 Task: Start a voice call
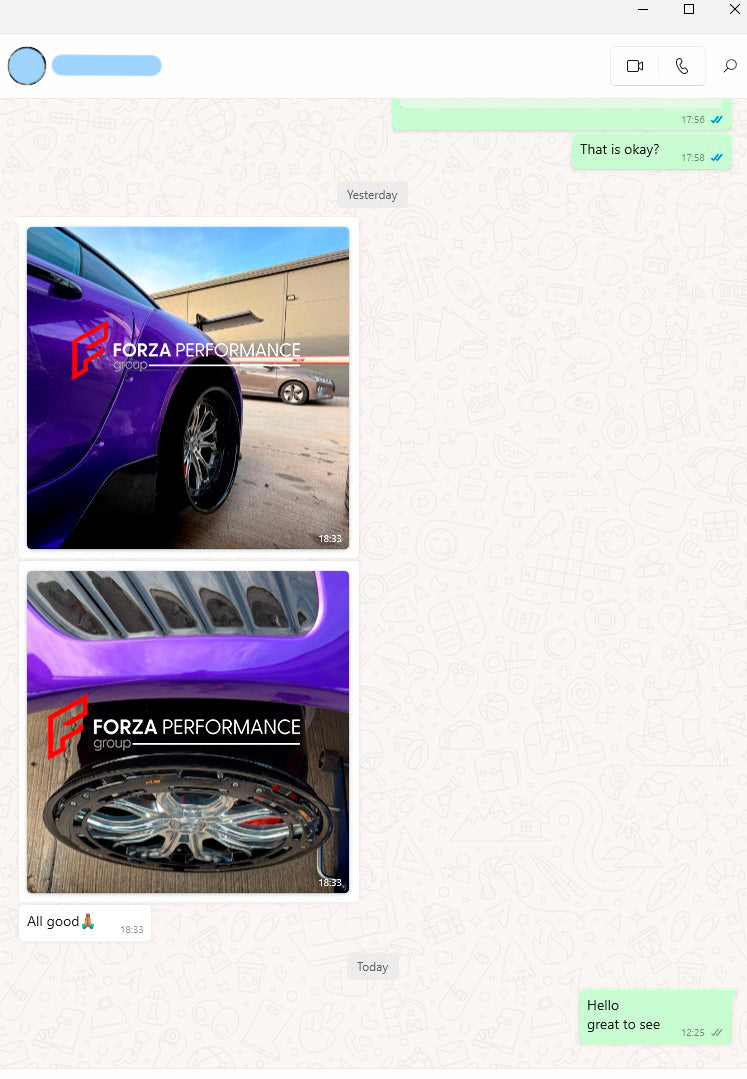[x=682, y=66]
